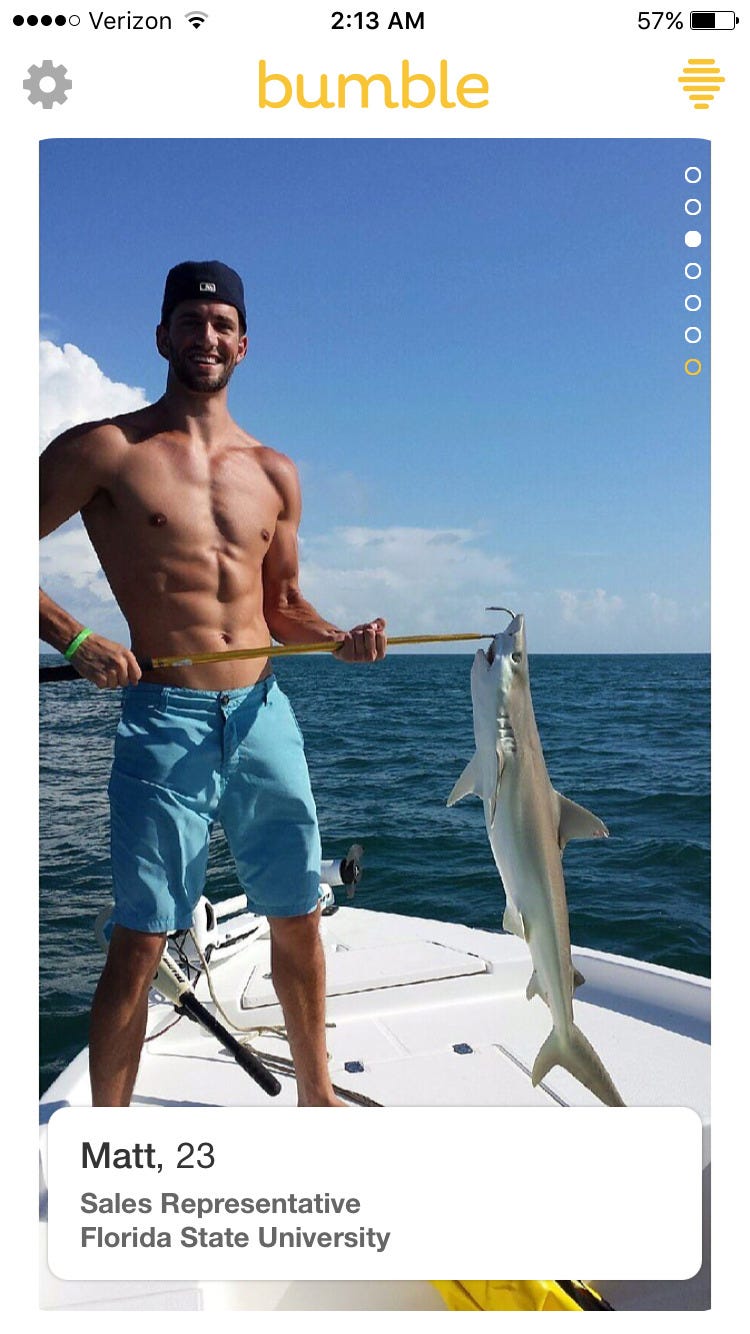
Task: Open Matt's profile photo card
Action: tap(375, 620)
